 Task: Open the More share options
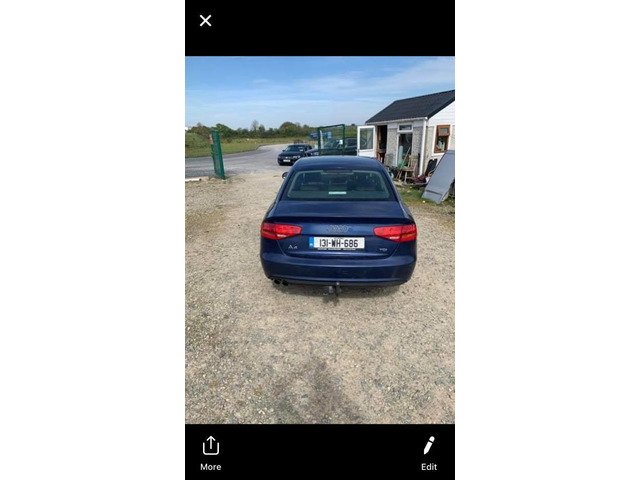[x=210, y=451]
